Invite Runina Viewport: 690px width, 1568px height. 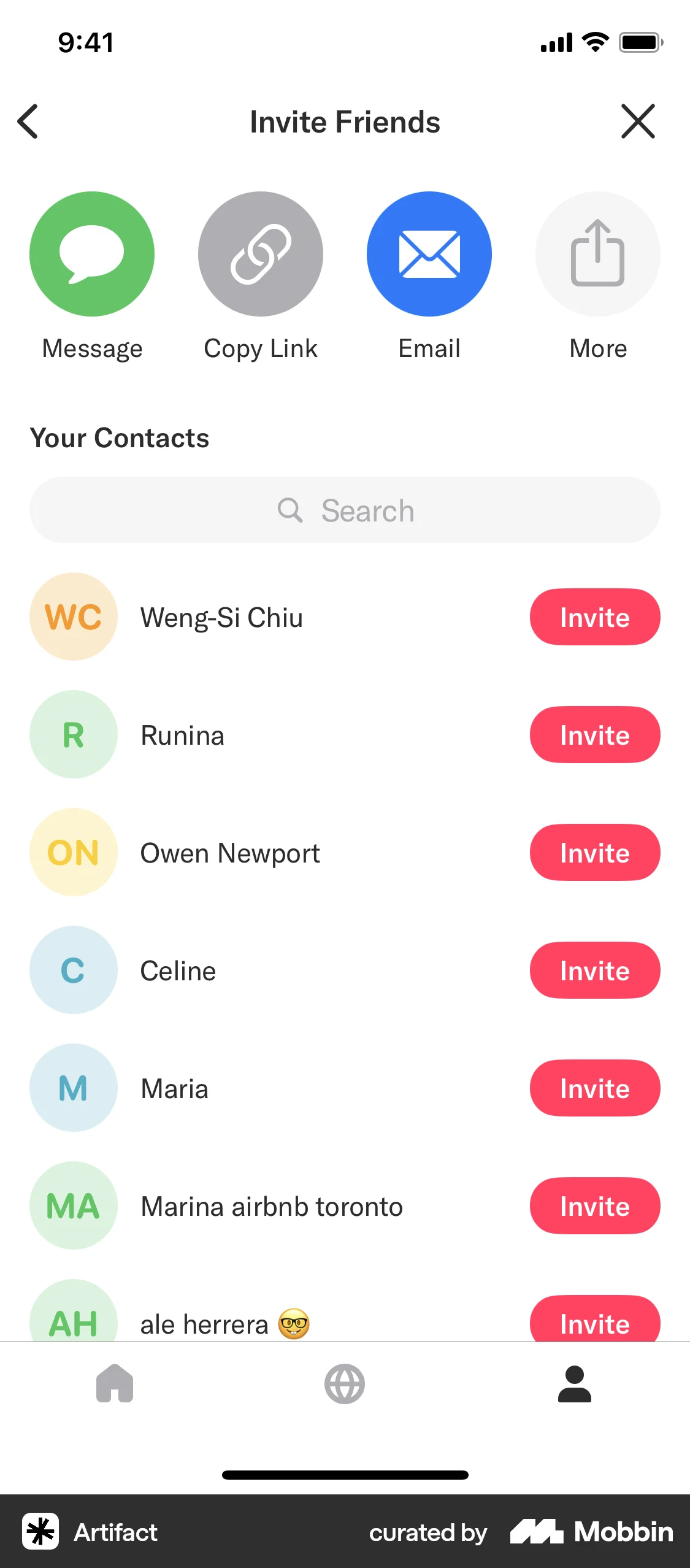click(594, 735)
